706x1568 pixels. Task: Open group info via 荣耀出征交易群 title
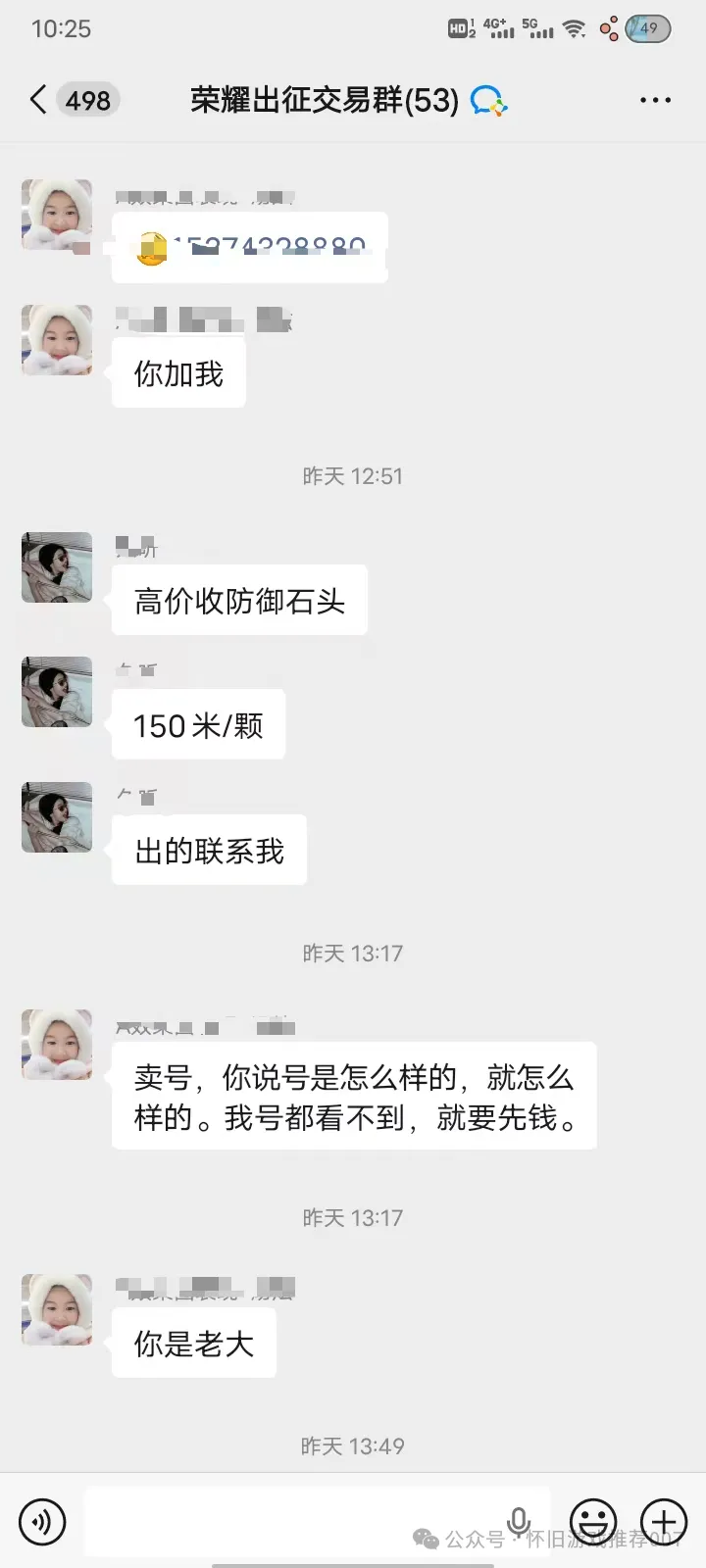pyautogui.click(x=324, y=100)
